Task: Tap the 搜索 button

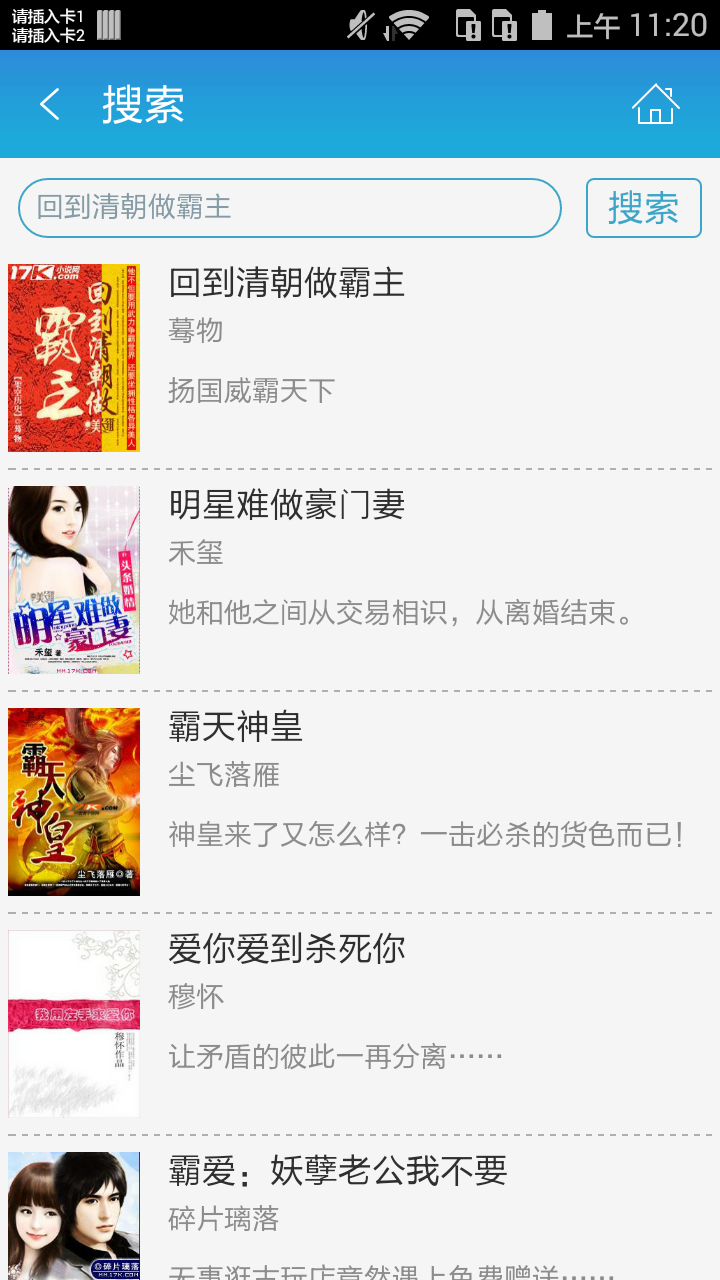Action: (643, 208)
